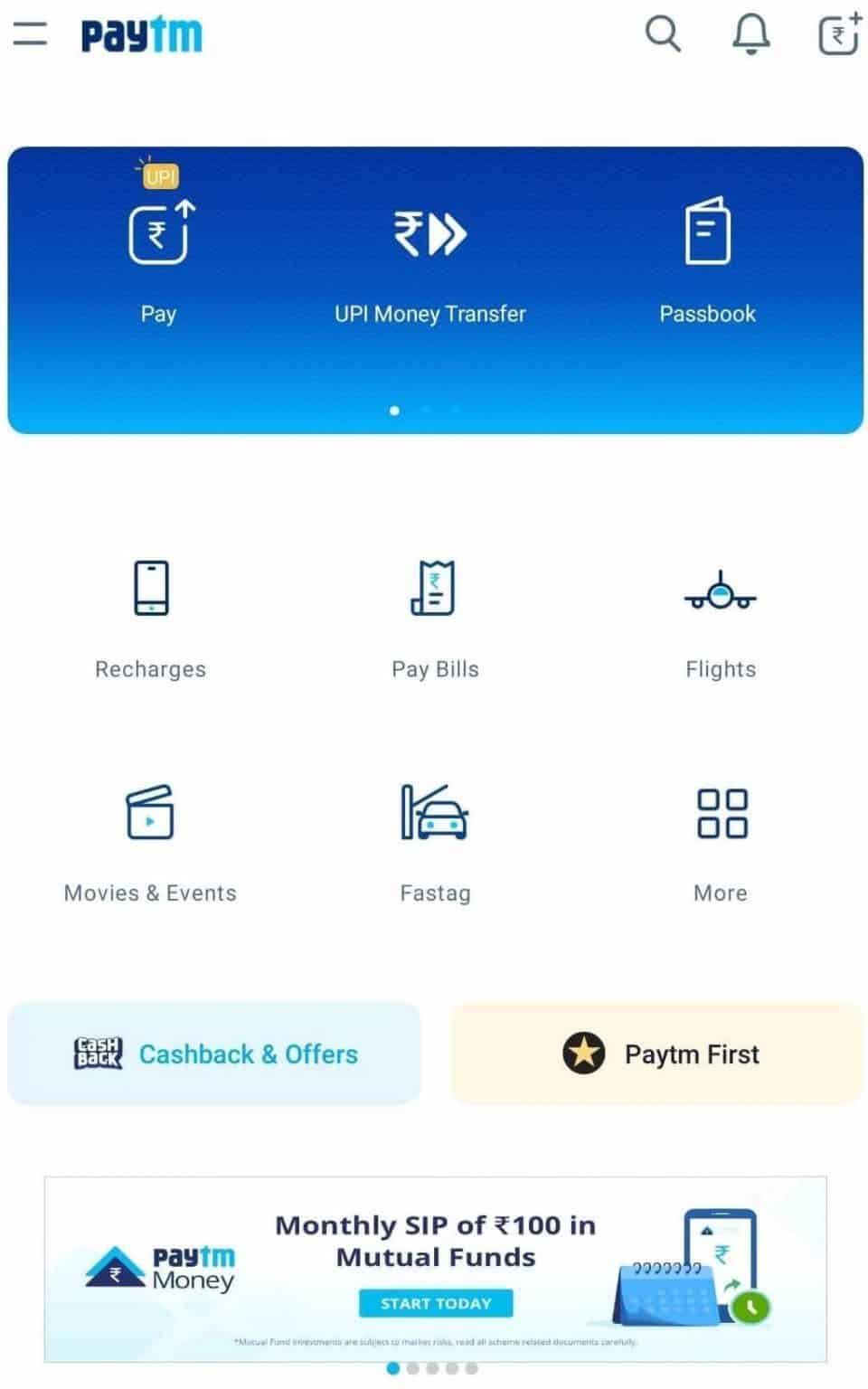The height and width of the screenshot is (1389, 868).
Task: Open the hamburger navigation menu
Action: [28, 34]
